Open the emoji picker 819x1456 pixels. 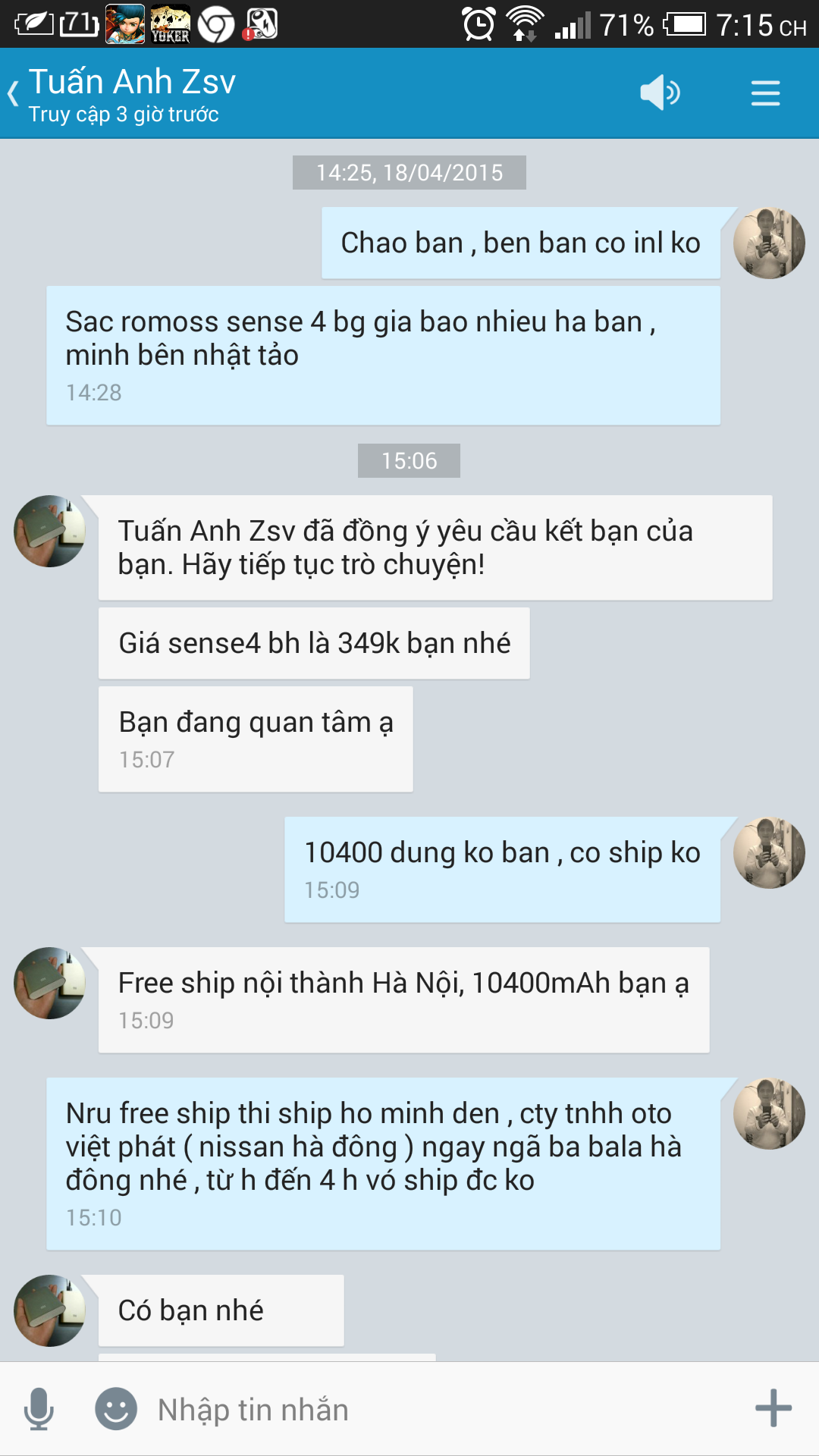click(115, 1409)
